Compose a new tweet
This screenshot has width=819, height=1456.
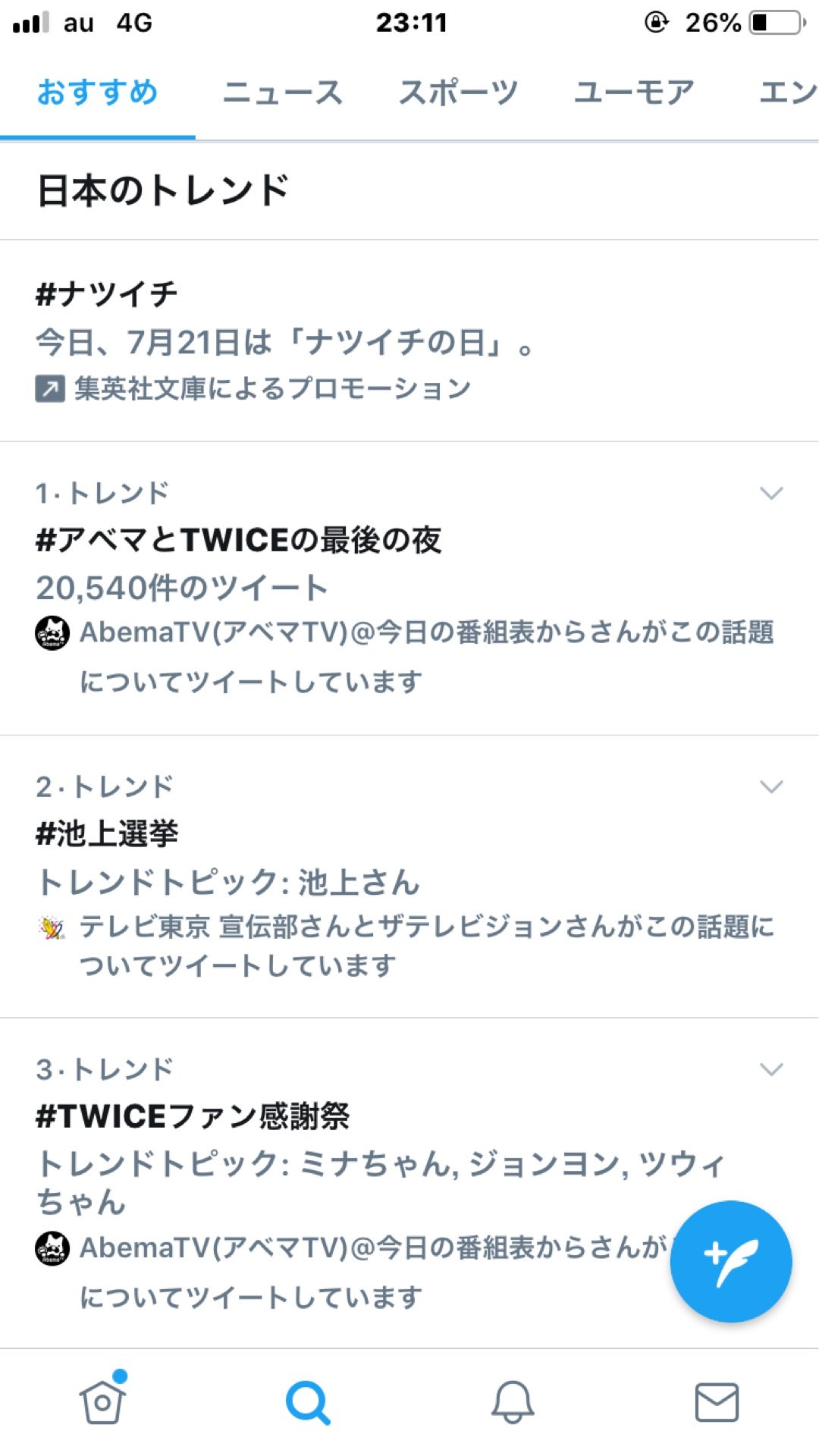730,1262
